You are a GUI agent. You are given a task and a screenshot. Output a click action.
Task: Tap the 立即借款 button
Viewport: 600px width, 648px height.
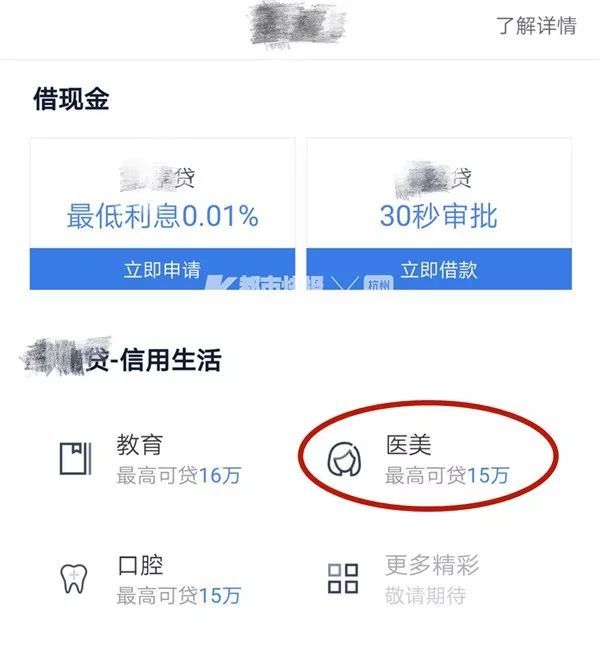[x=438, y=270]
